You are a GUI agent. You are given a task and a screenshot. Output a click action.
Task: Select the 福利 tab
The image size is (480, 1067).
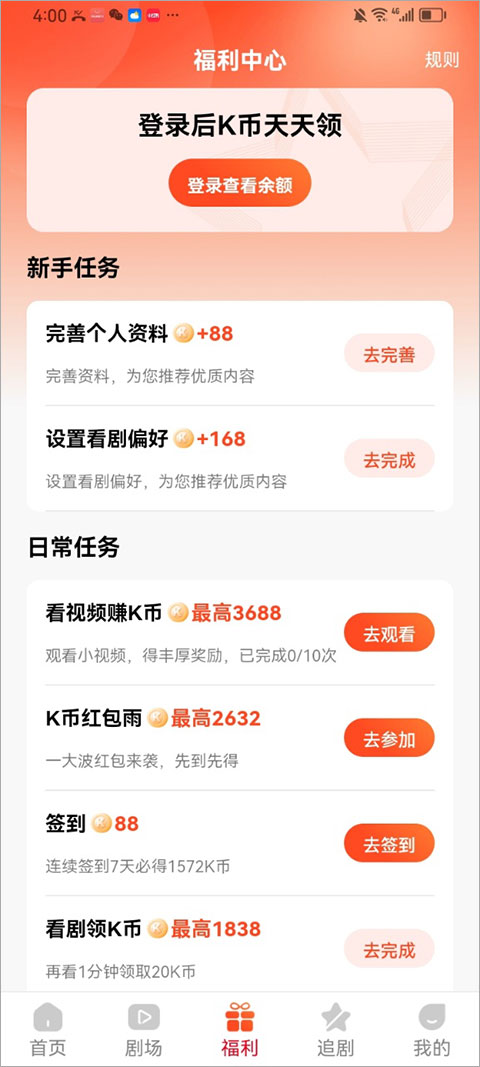240,1030
